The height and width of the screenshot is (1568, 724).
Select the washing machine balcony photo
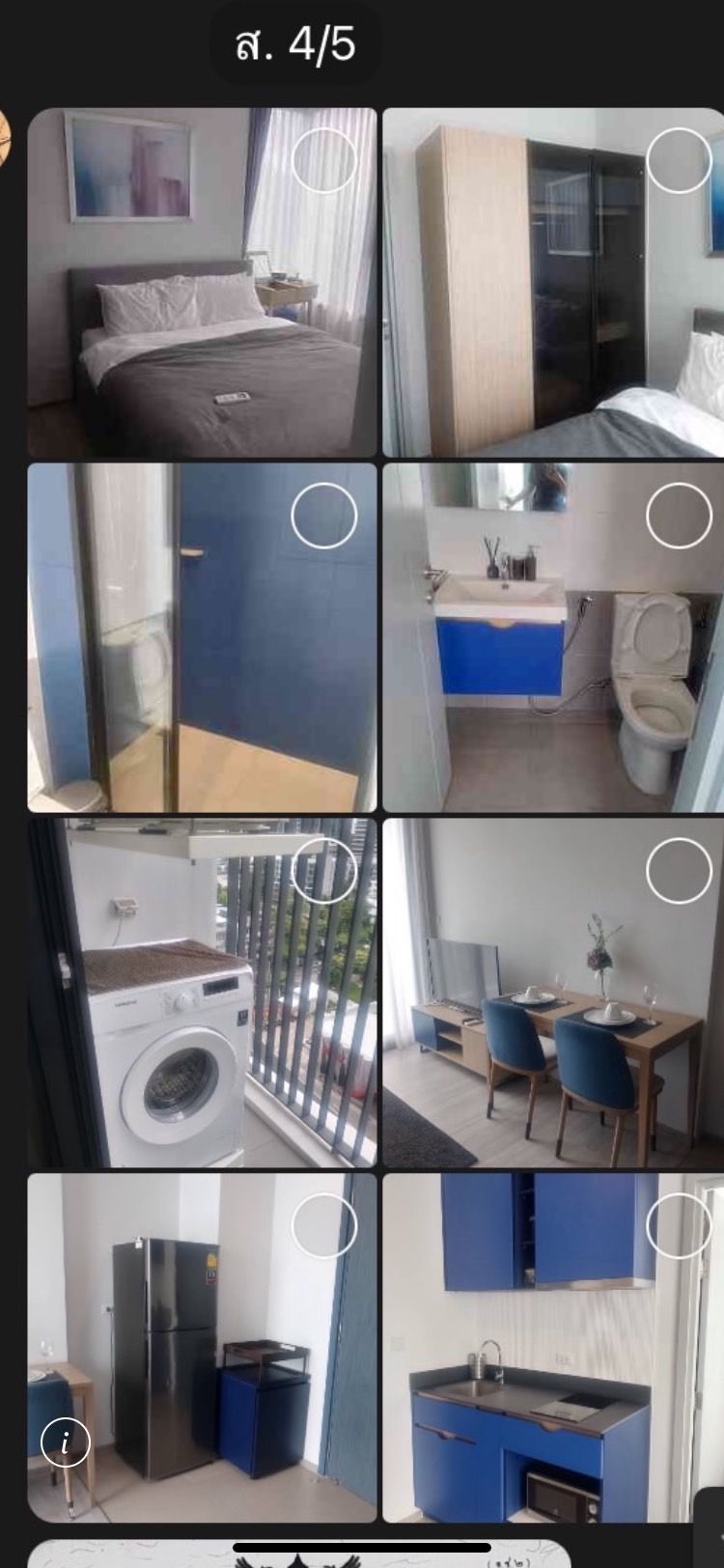[x=324, y=871]
